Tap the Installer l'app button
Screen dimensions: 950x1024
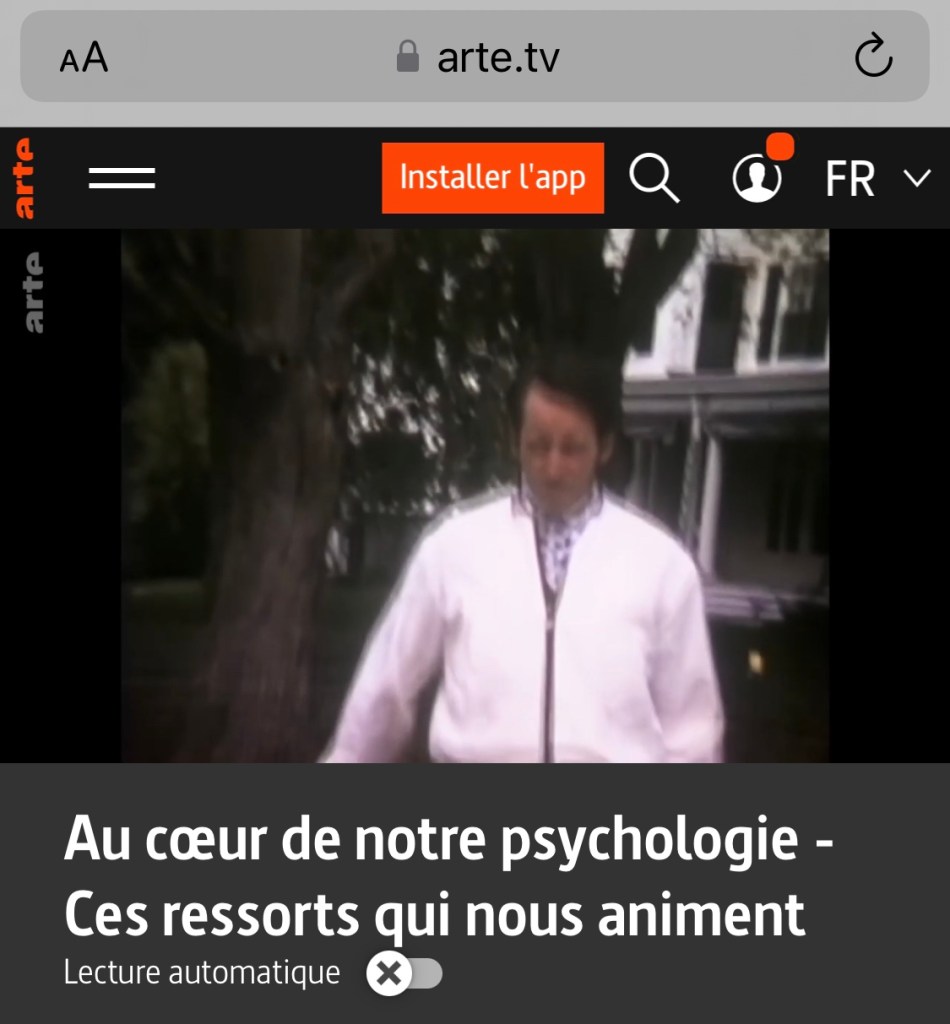pos(492,178)
